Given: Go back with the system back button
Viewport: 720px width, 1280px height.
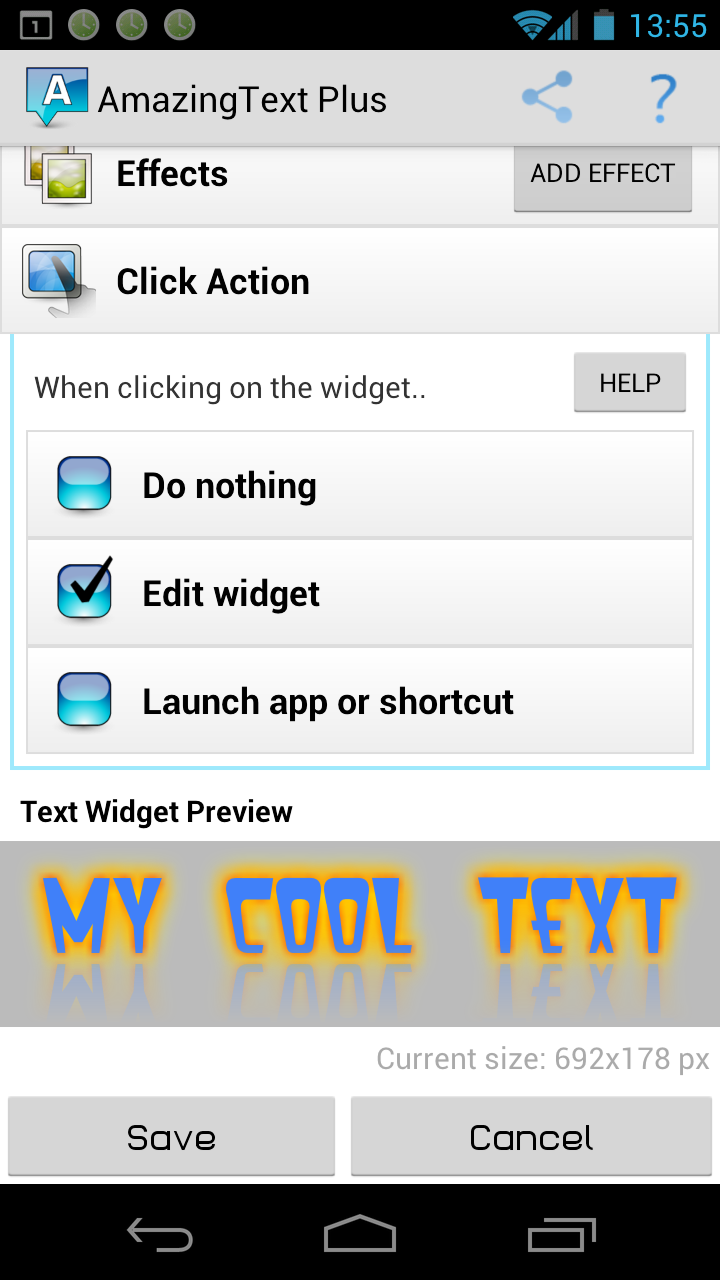Looking at the screenshot, I should pos(160,1235).
